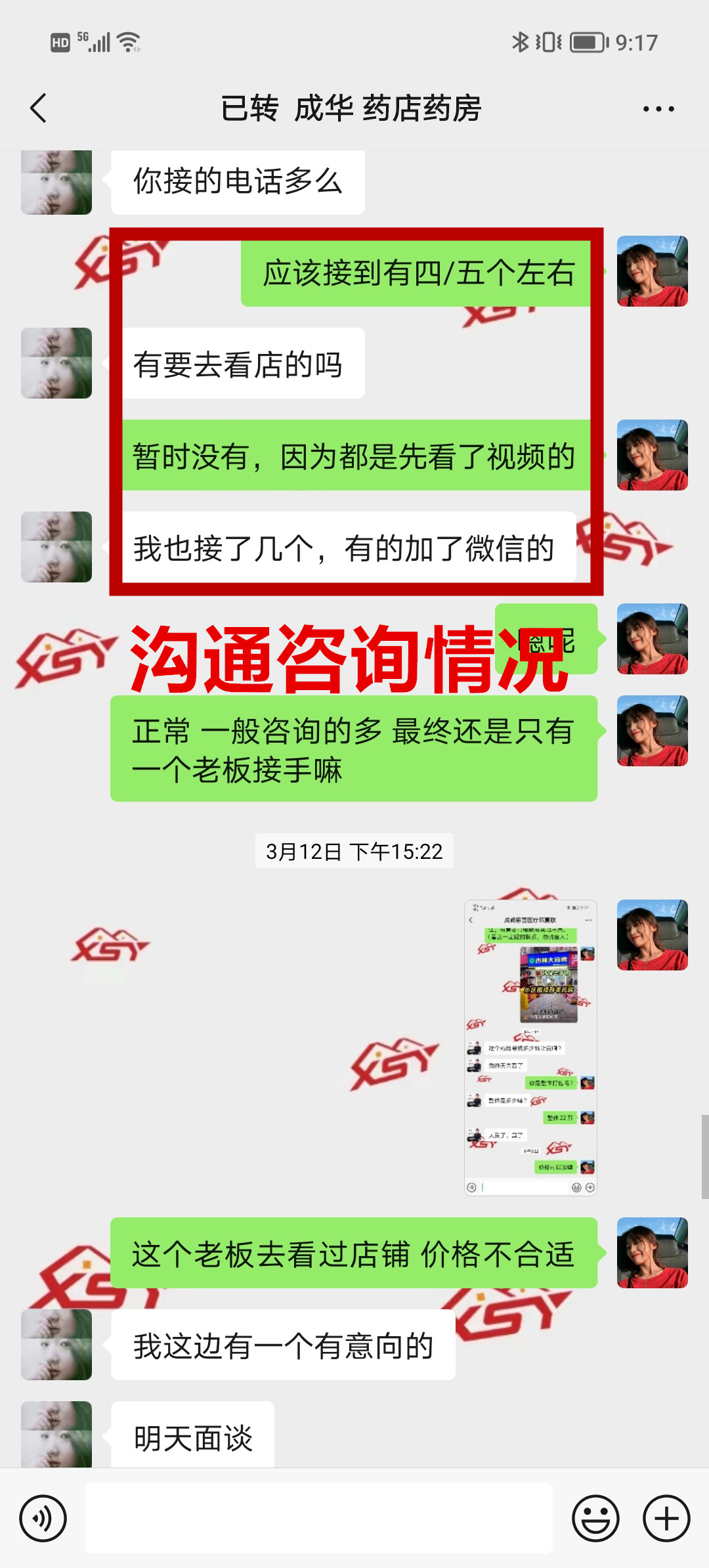Open own avatar beside 这个老板去看过店铺 message
Image resolution: width=709 pixels, height=1568 pixels.
[652, 1252]
